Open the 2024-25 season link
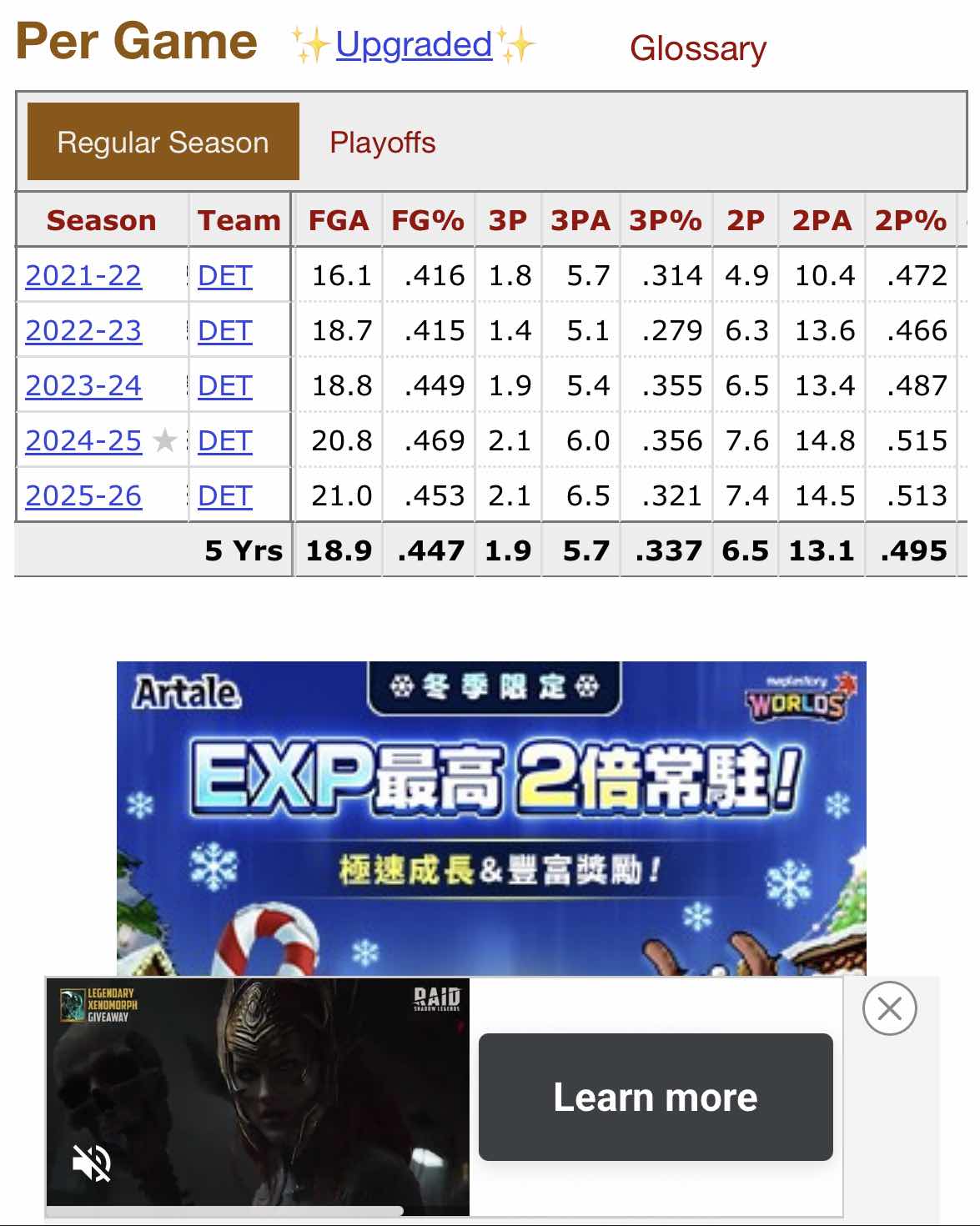This screenshot has height=1226, width=980. 83,440
